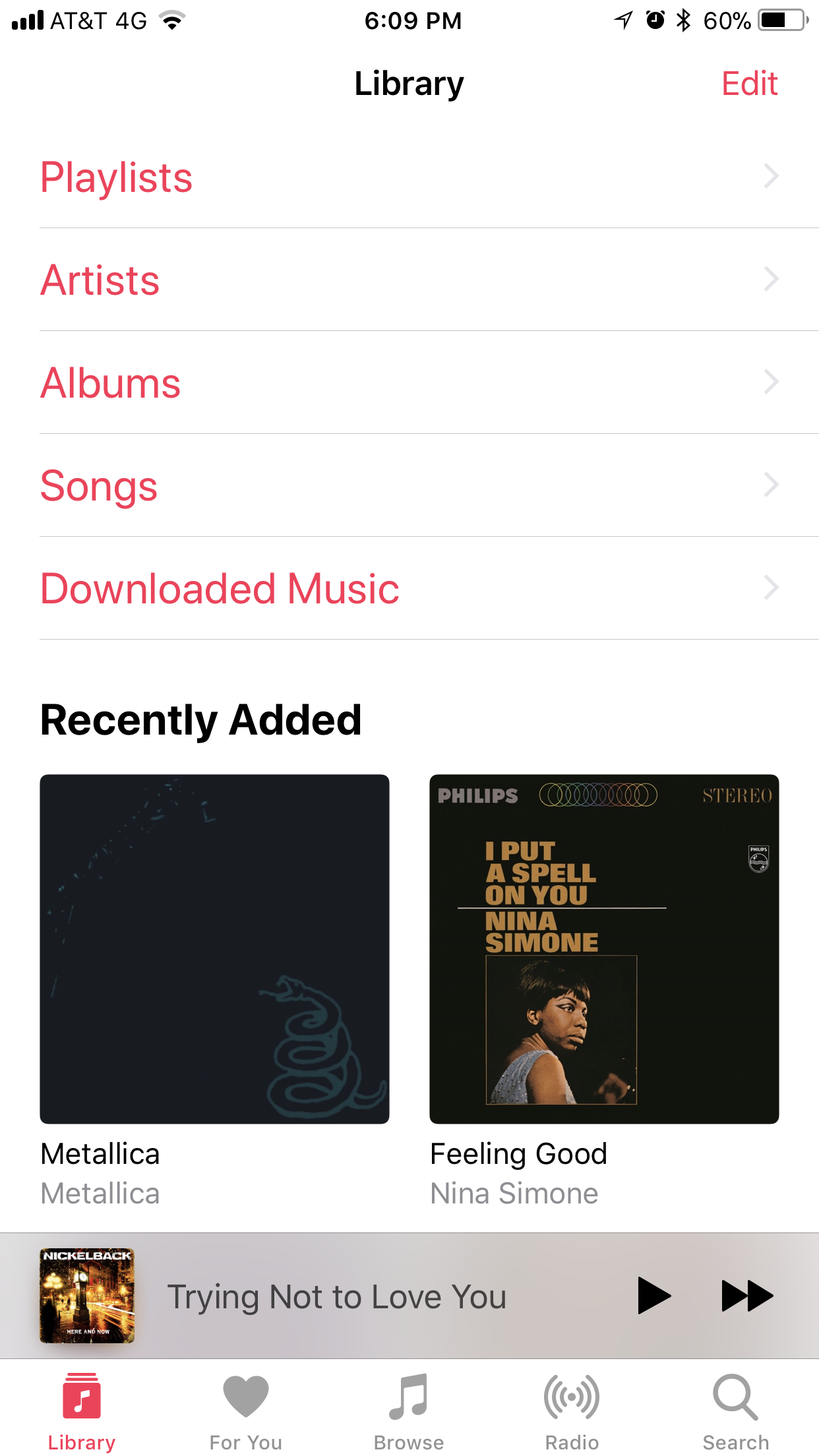Play Trying Not to Love You
Image resolution: width=819 pixels, height=1456 pixels.
pyautogui.click(x=653, y=1296)
